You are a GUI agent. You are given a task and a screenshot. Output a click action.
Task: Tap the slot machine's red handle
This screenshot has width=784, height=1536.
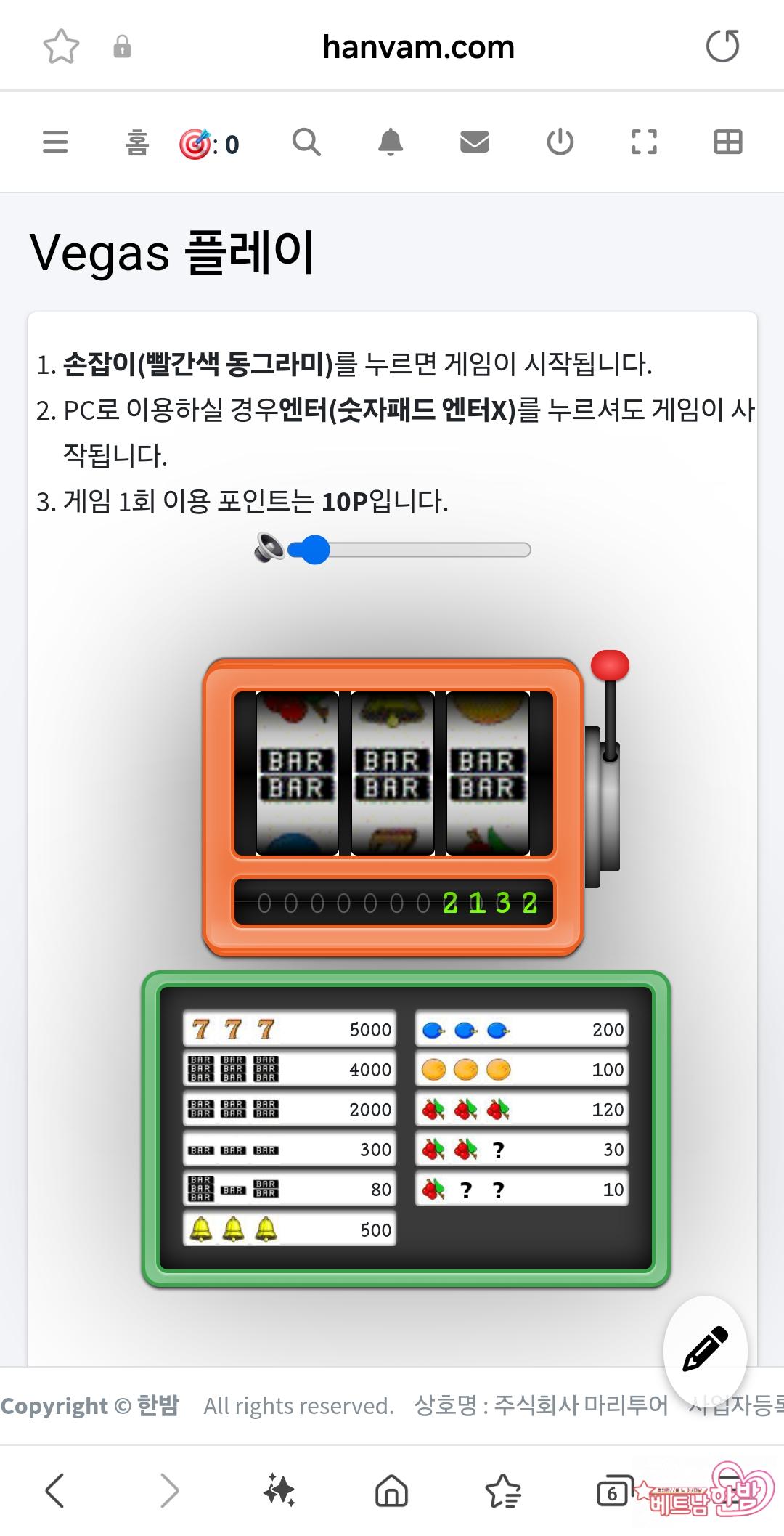pyautogui.click(x=610, y=666)
